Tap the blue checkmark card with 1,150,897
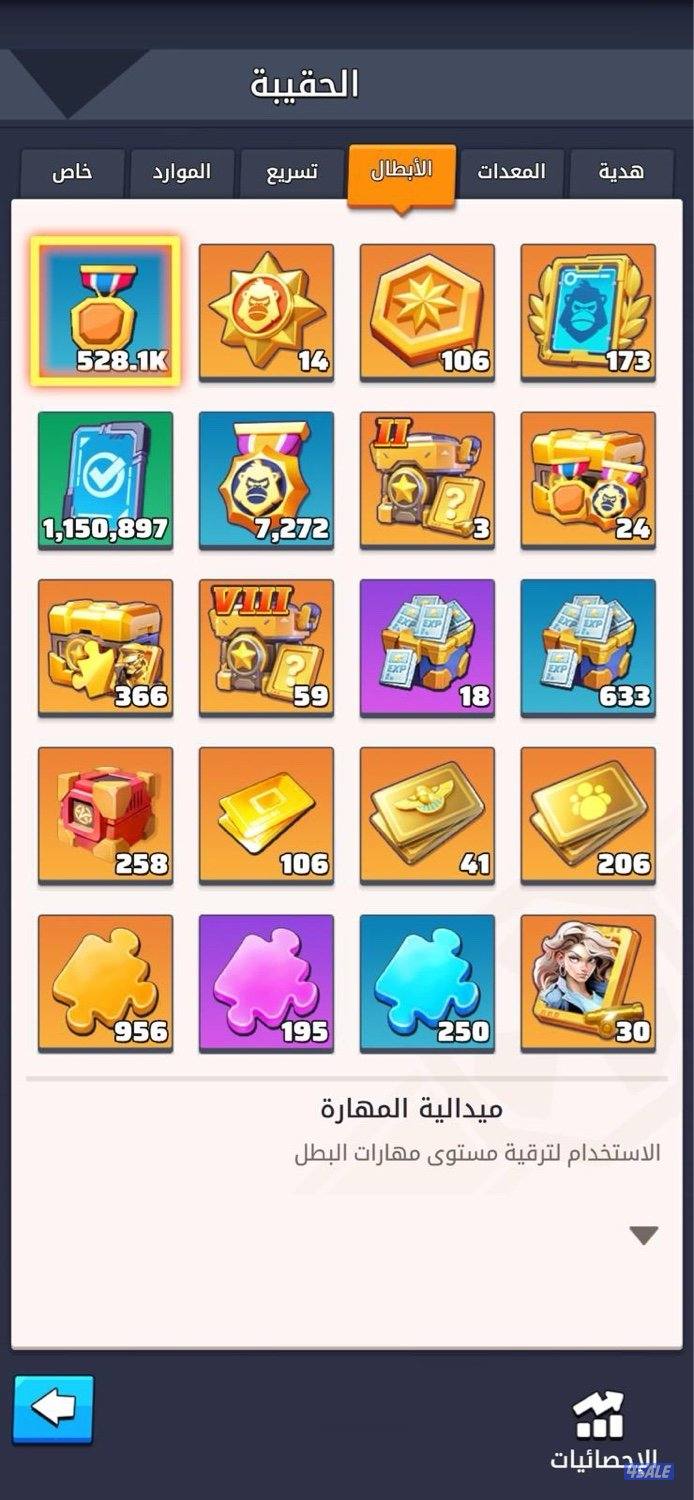This screenshot has width=694, height=1500. coord(105,479)
